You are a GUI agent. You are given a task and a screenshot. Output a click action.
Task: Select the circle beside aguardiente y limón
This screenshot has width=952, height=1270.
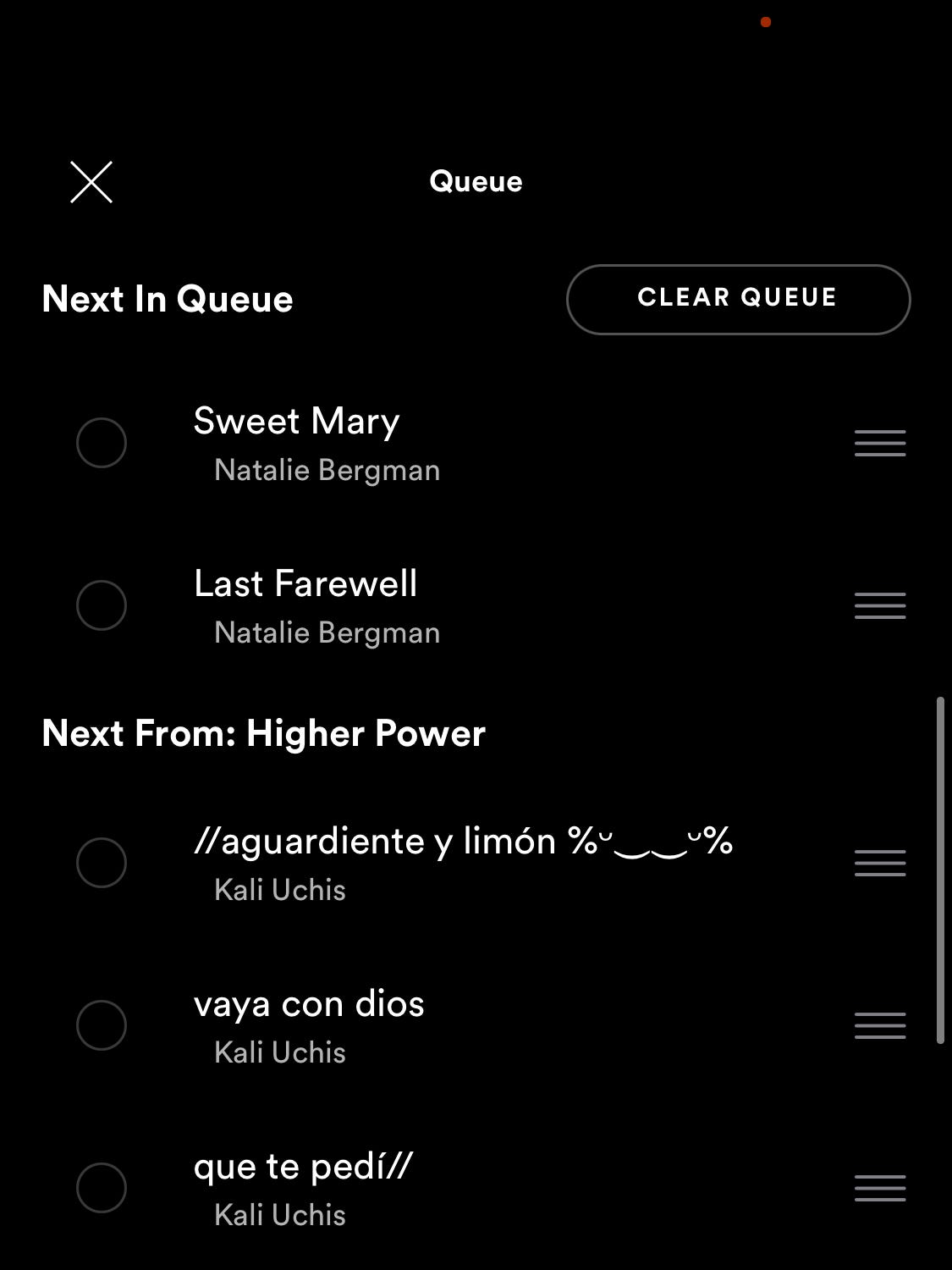pyautogui.click(x=102, y=863)
